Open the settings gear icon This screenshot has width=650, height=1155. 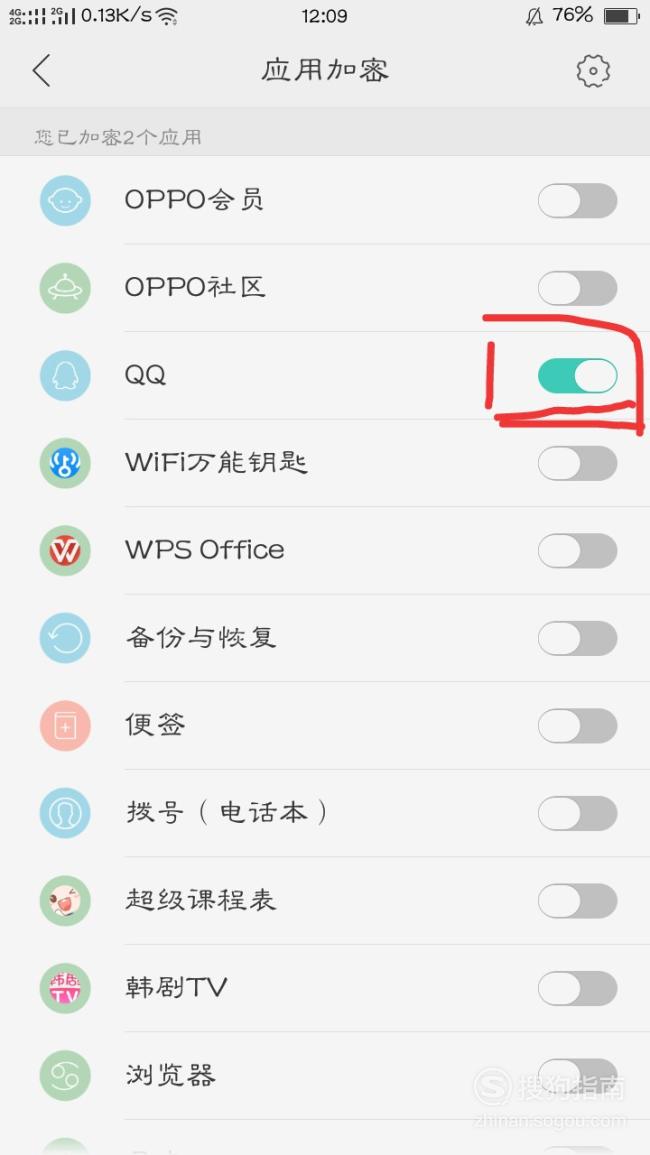[593, 71]
